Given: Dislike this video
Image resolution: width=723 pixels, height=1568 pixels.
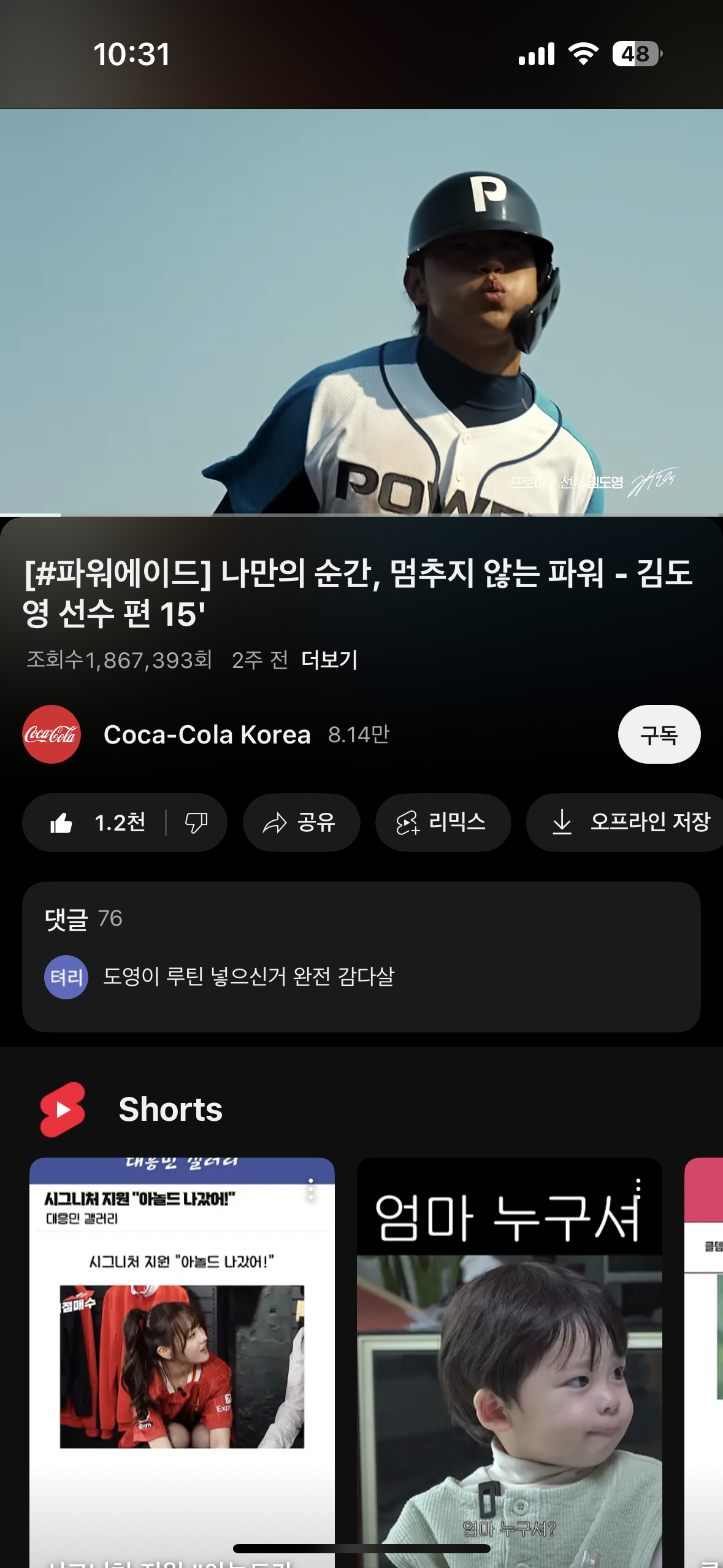Looking at the screenshot, I should (x=196, y=823).
